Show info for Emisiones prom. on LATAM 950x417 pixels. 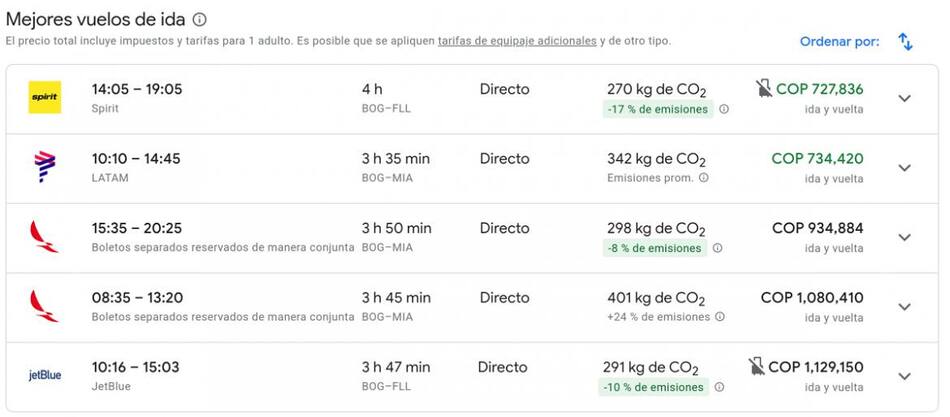coord(704,178)
